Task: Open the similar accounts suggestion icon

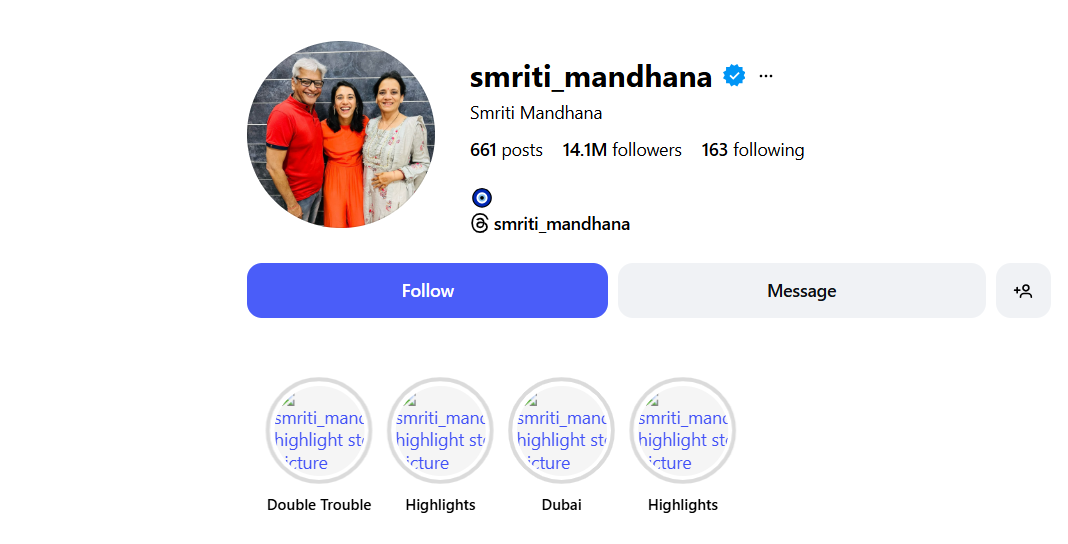Action: tap(1022, 291)
